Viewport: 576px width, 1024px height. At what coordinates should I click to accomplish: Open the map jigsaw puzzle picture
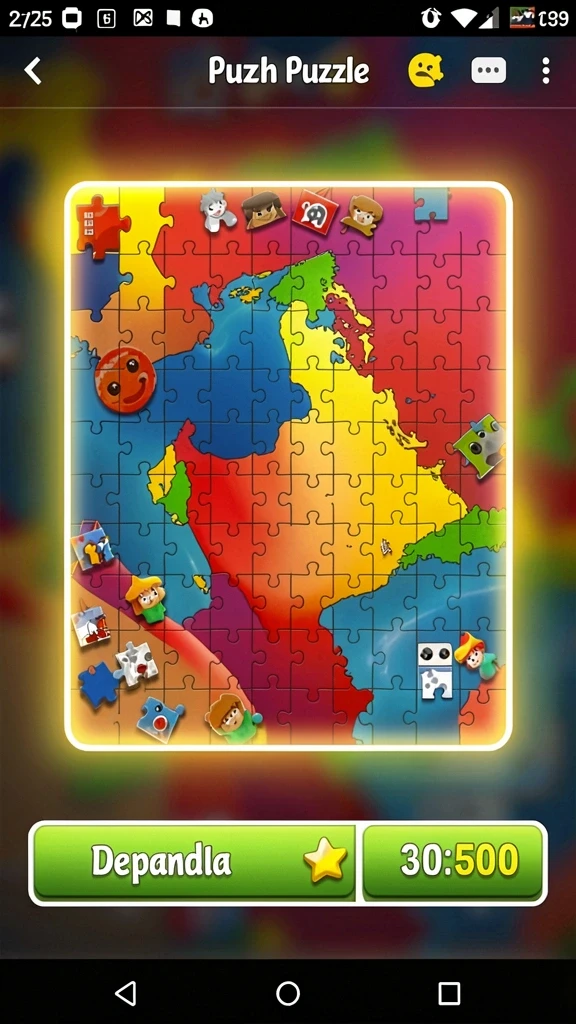(288, 466)
